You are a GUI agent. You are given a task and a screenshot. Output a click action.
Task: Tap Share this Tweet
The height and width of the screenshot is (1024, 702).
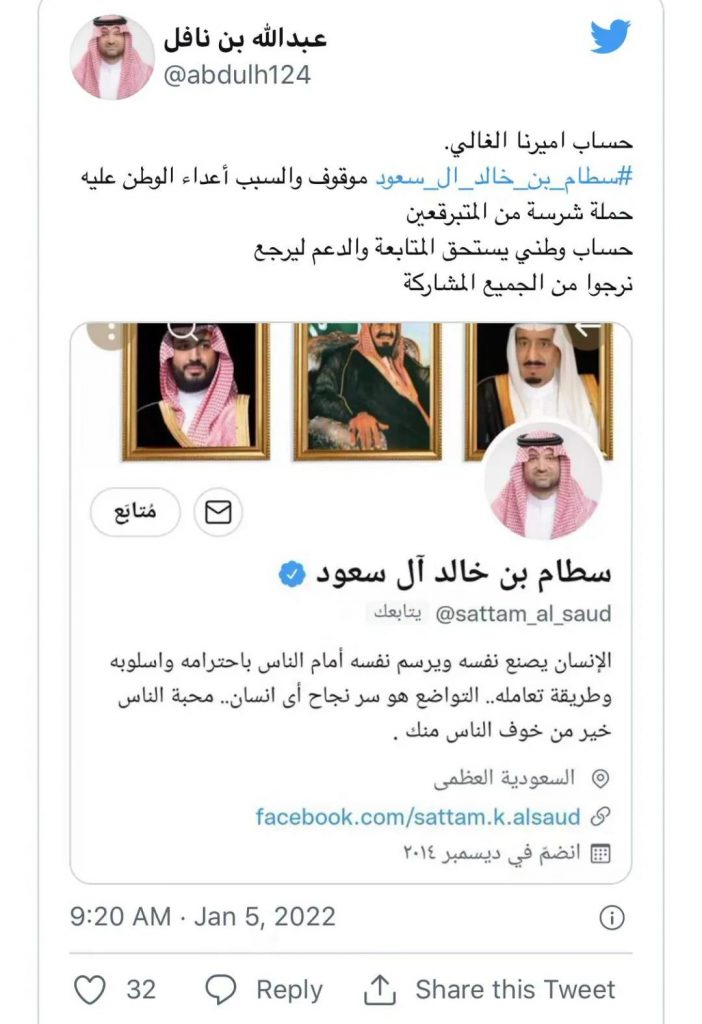click(x=489, y=990)
